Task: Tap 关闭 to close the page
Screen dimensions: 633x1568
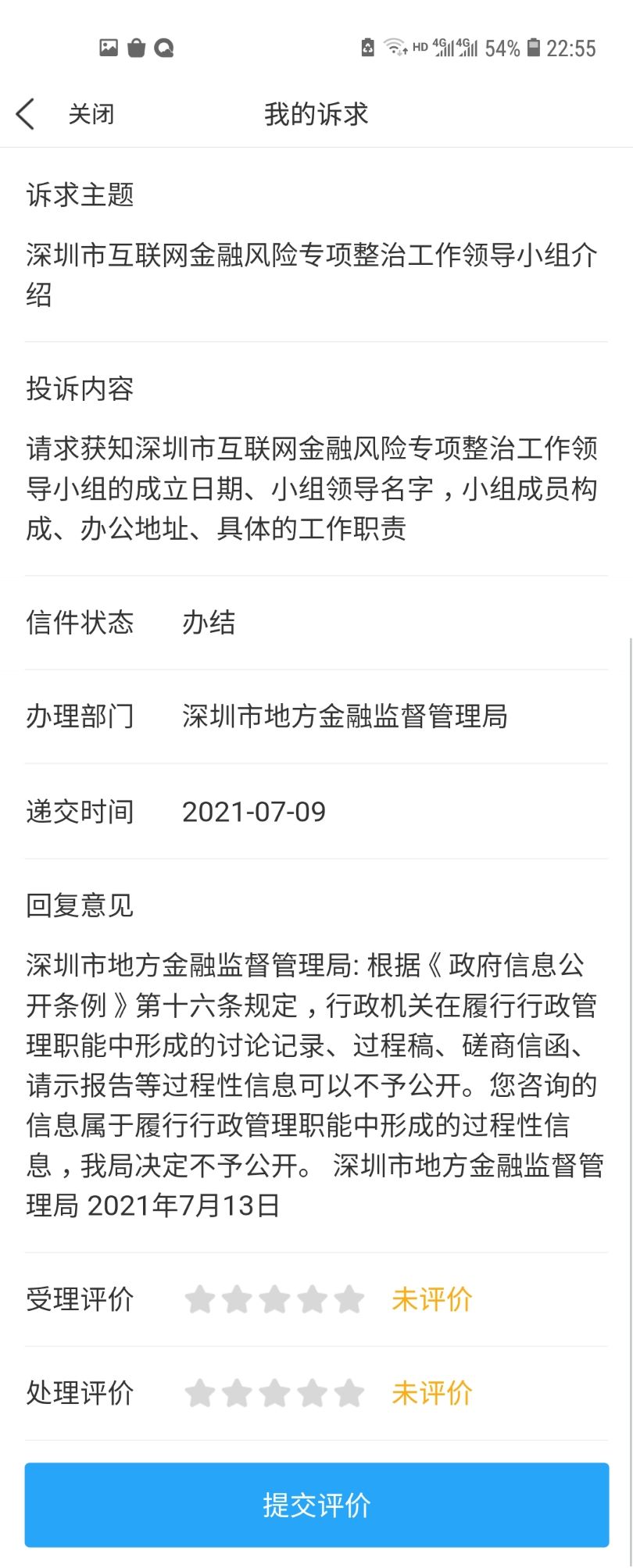Action: click(90, 113)
